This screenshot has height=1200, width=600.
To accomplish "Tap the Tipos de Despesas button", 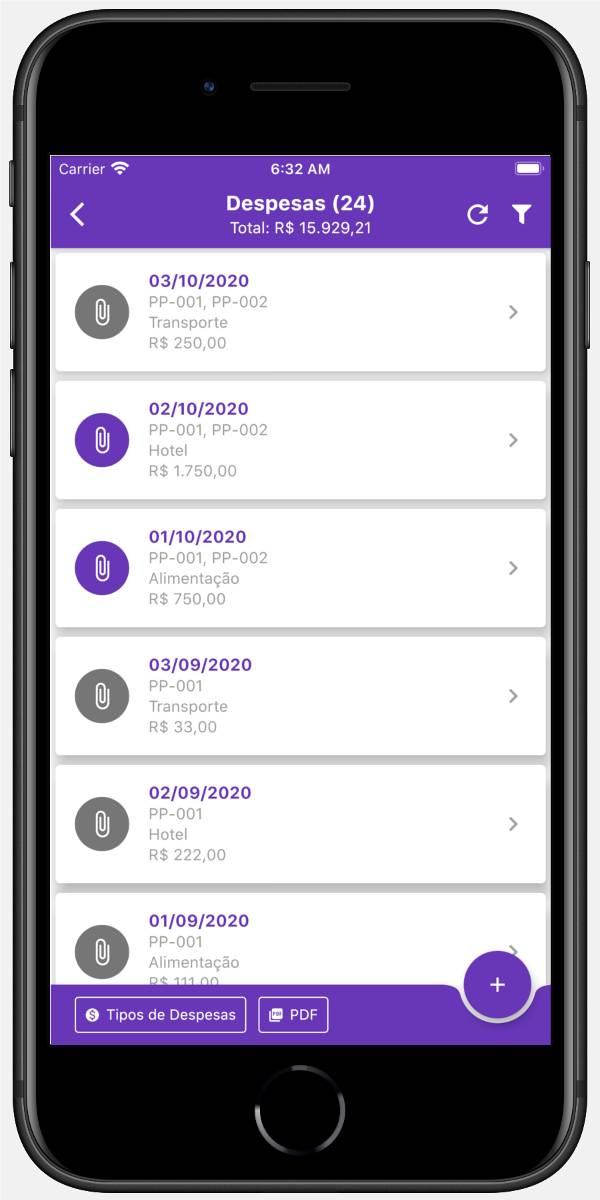I will [160, 1015].
